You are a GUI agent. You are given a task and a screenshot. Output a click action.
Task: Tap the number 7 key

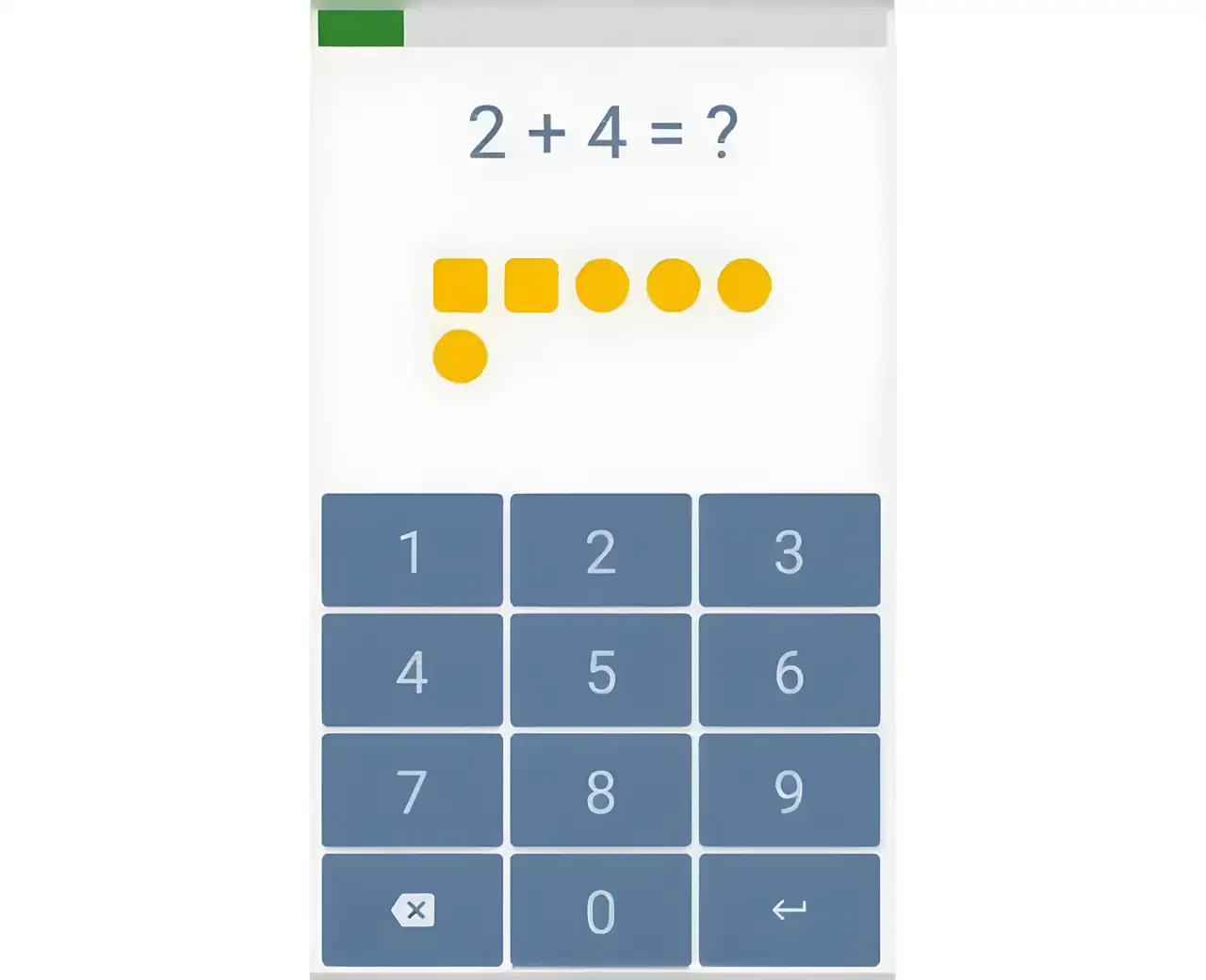click(412, 790)
